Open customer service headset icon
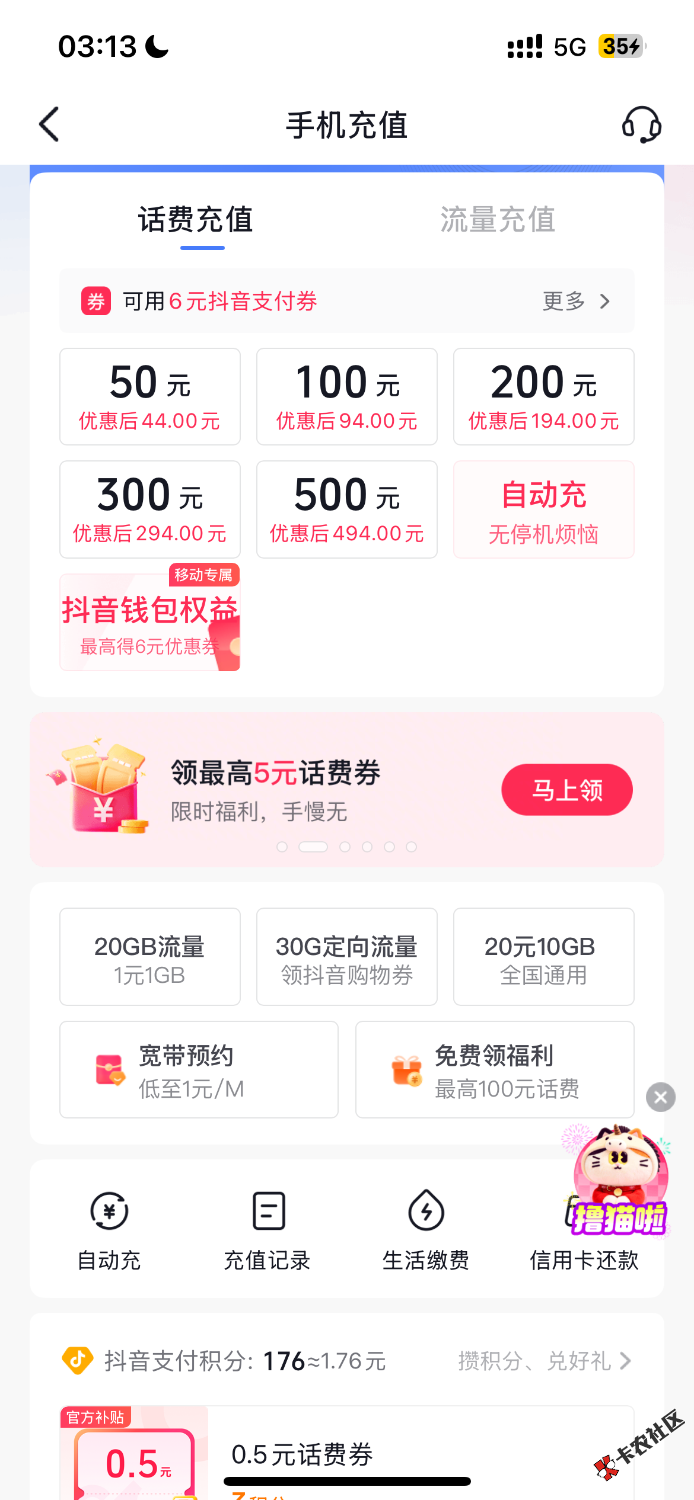The height and width of the screenshot is (1500, 694). [641, 125]
